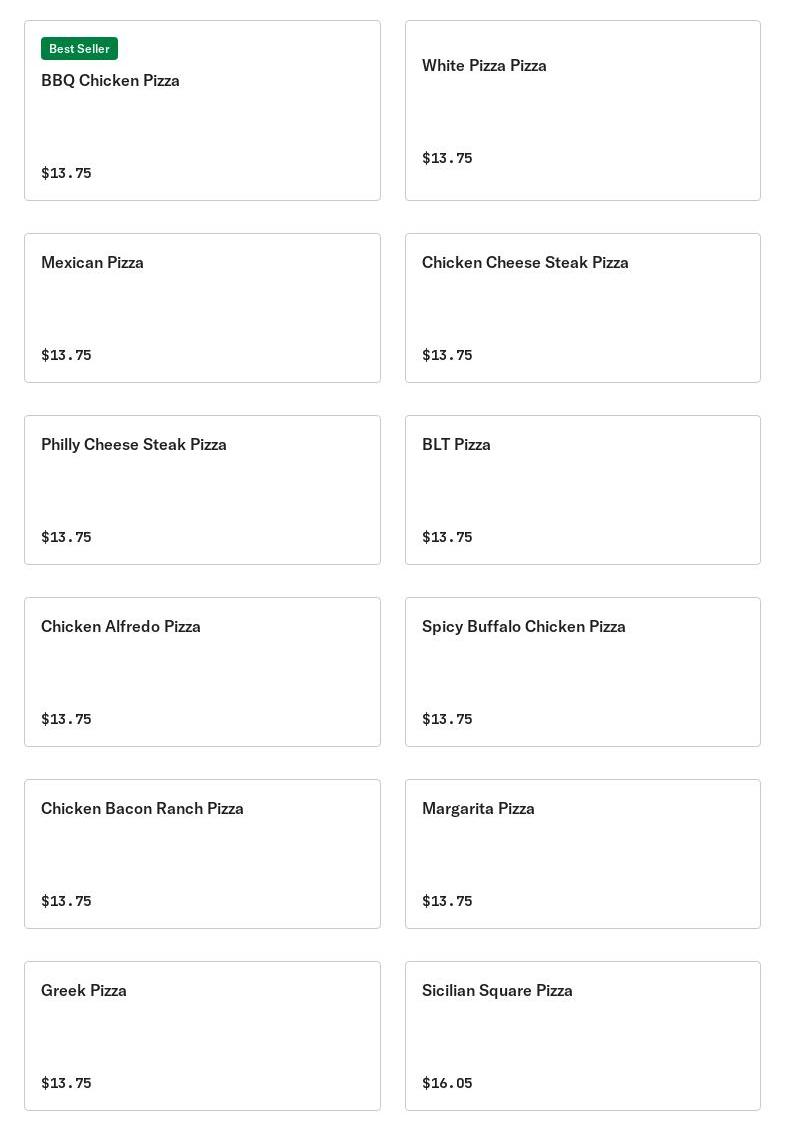Open the Greek Pizza card
The height and width of the screenshot is (1135, 785).
pos(202,1036)
